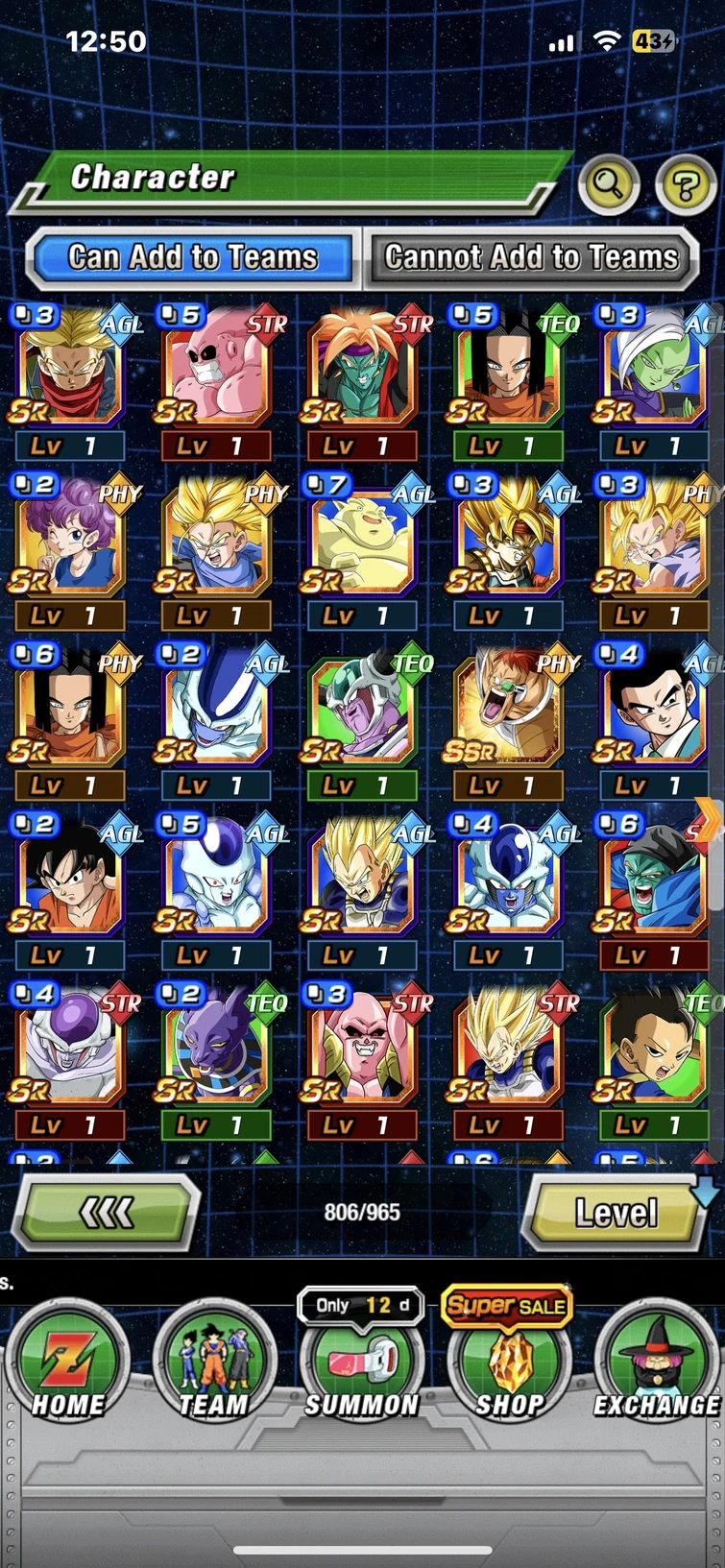Pick the TEQ Android 17 card
The image size is (725, 1568).
(509, 372)
